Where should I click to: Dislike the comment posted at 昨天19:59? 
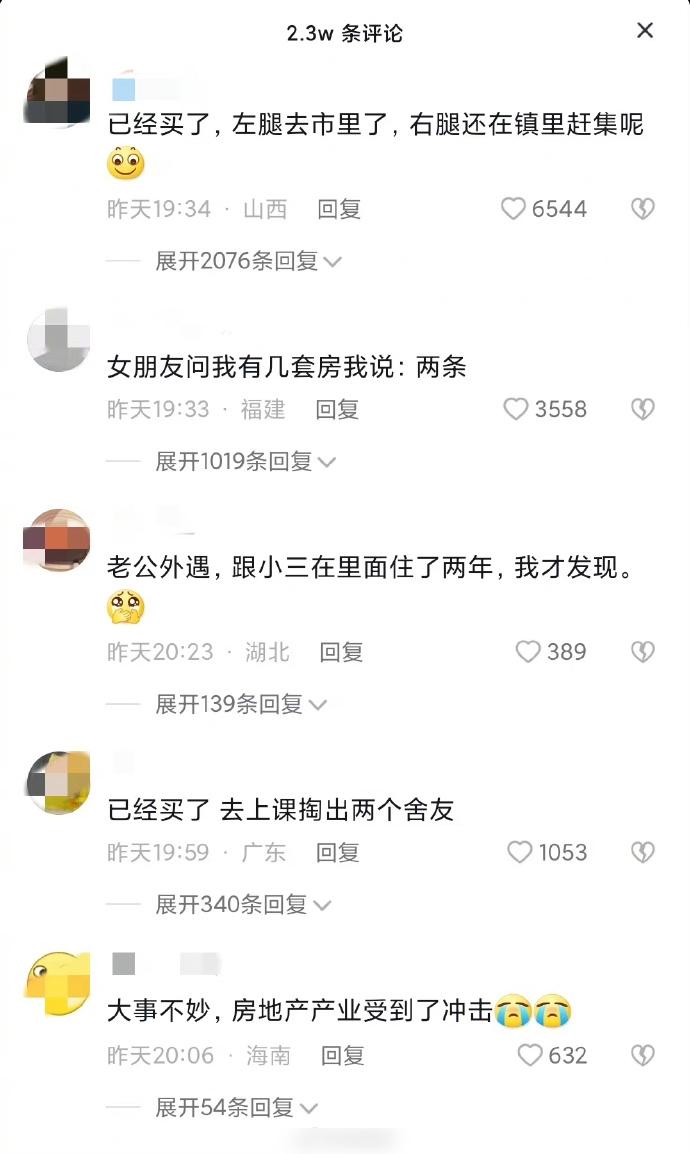coord(642,853)
